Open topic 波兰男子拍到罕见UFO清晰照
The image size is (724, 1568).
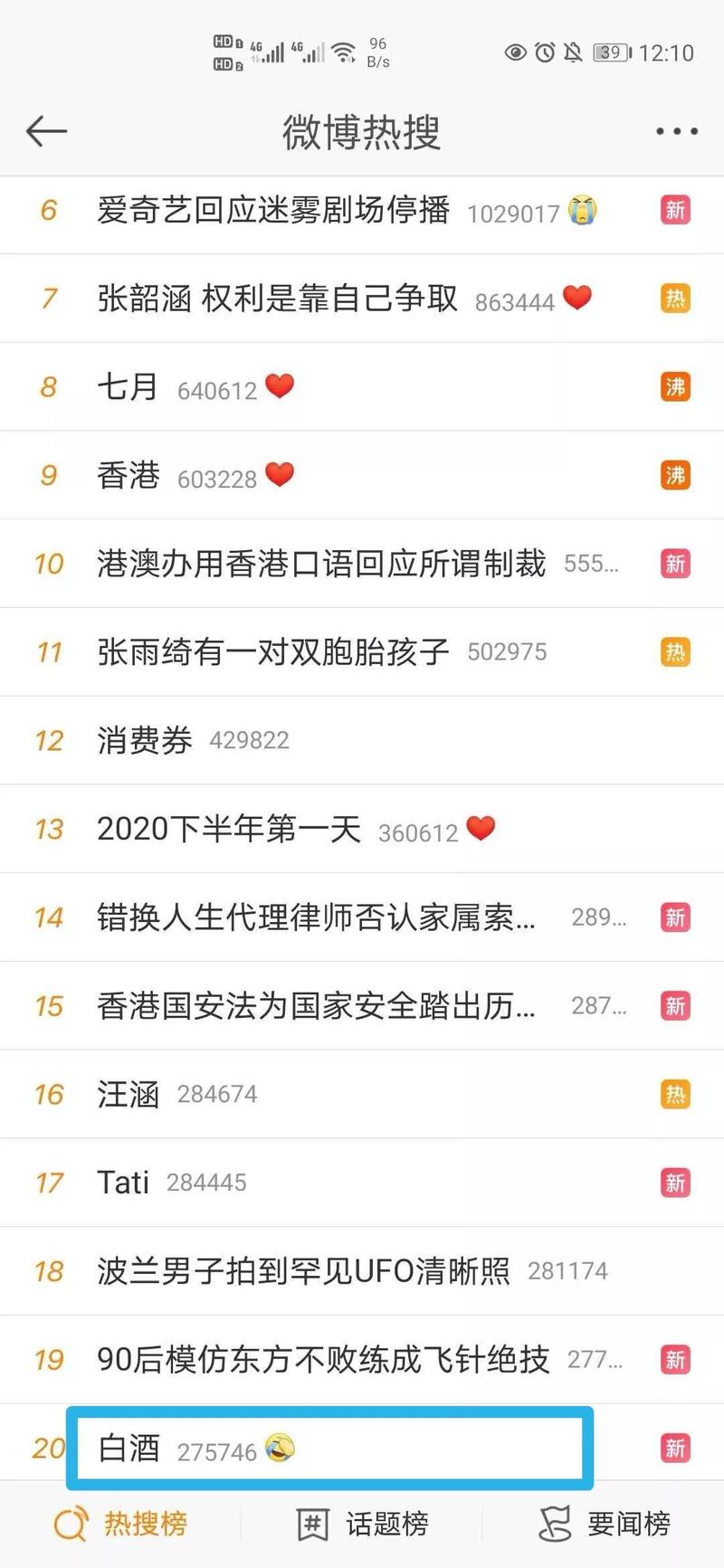pyautogui.click(x=303, y=1271)
